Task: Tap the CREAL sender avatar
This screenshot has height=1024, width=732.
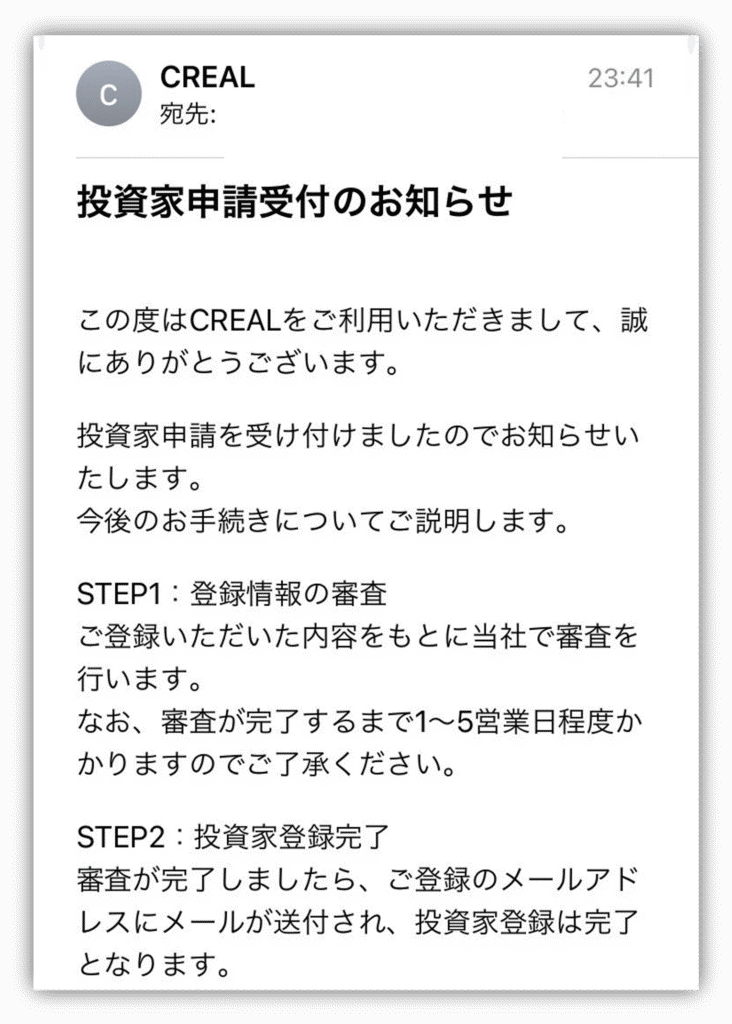Action: tap(109, 95)
